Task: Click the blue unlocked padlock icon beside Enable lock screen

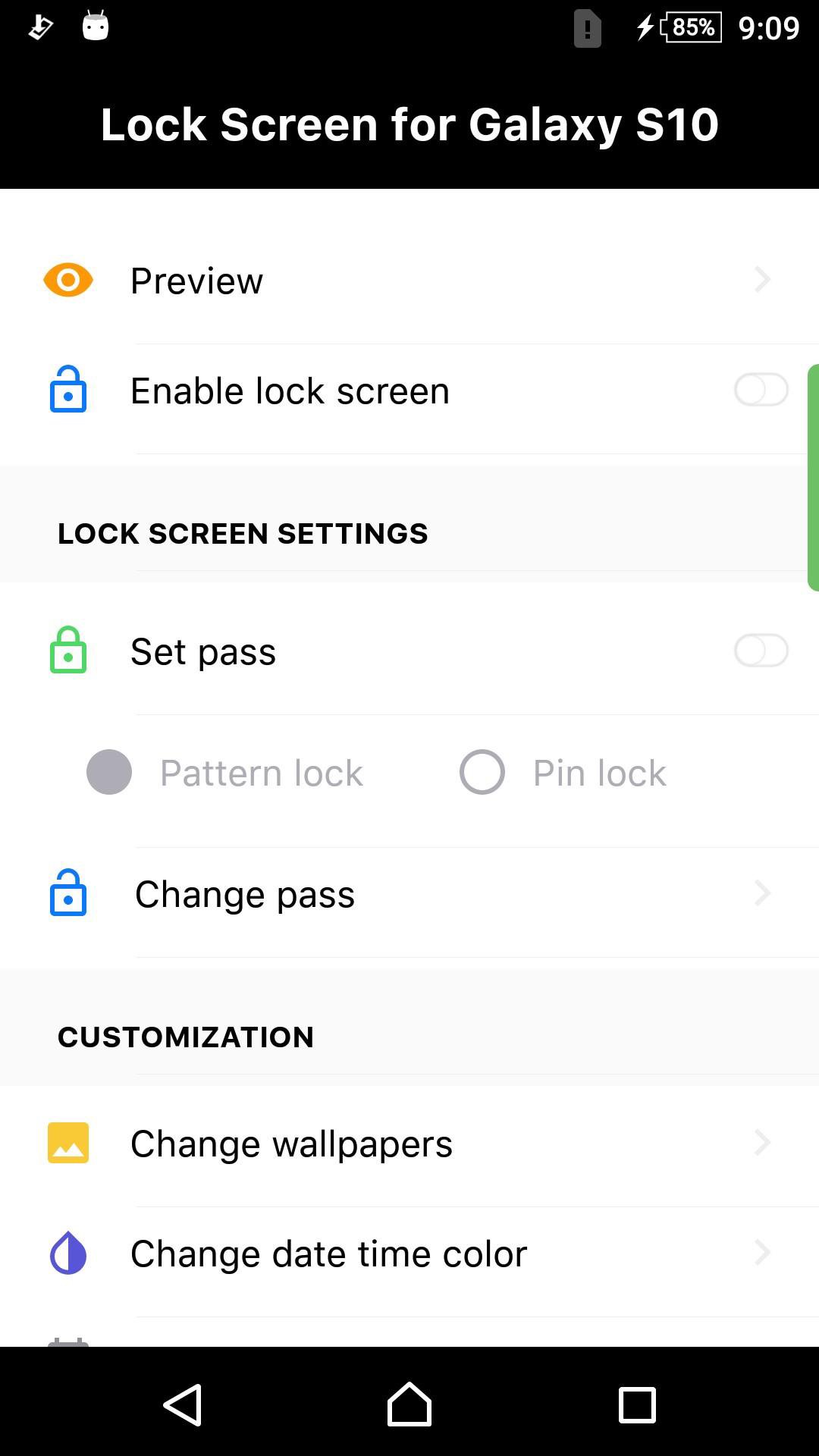Action: [x=67, y=390]
